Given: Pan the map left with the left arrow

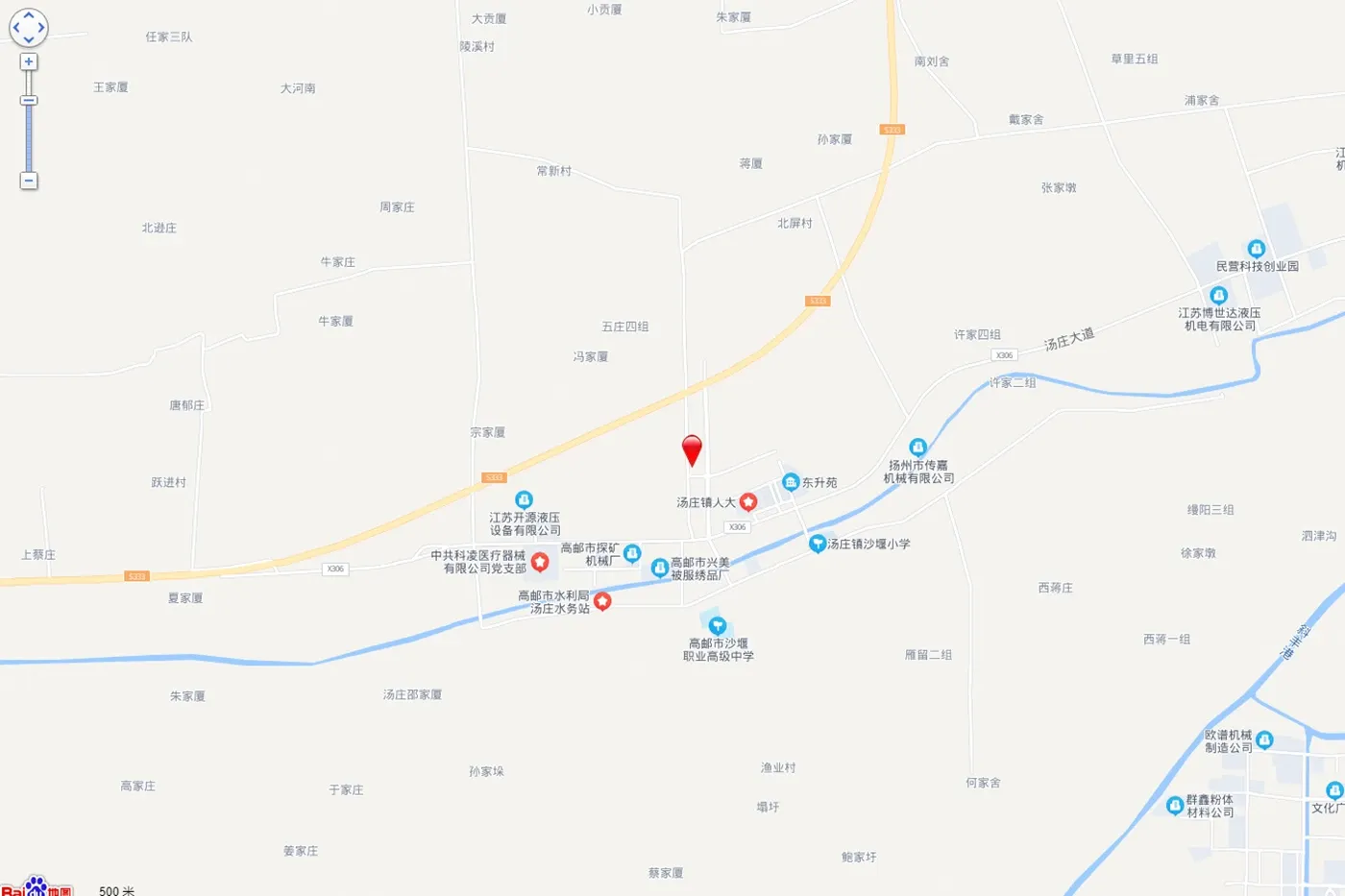Looking at the screenshot, I should coord(16,28).
